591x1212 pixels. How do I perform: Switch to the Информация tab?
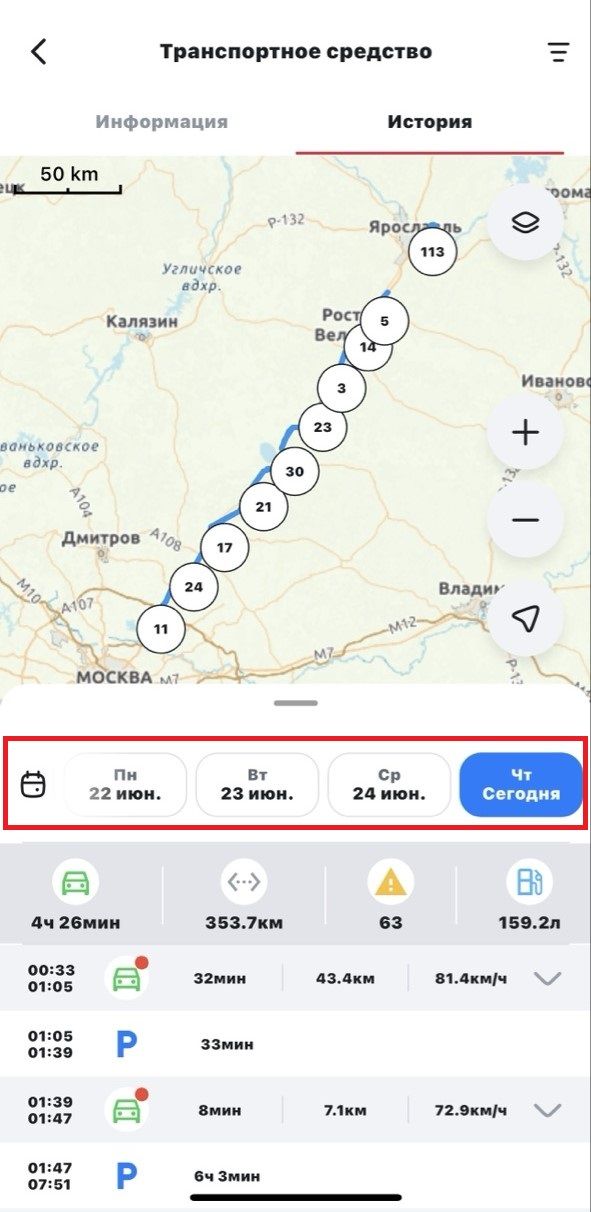click(x=161, y=122)
